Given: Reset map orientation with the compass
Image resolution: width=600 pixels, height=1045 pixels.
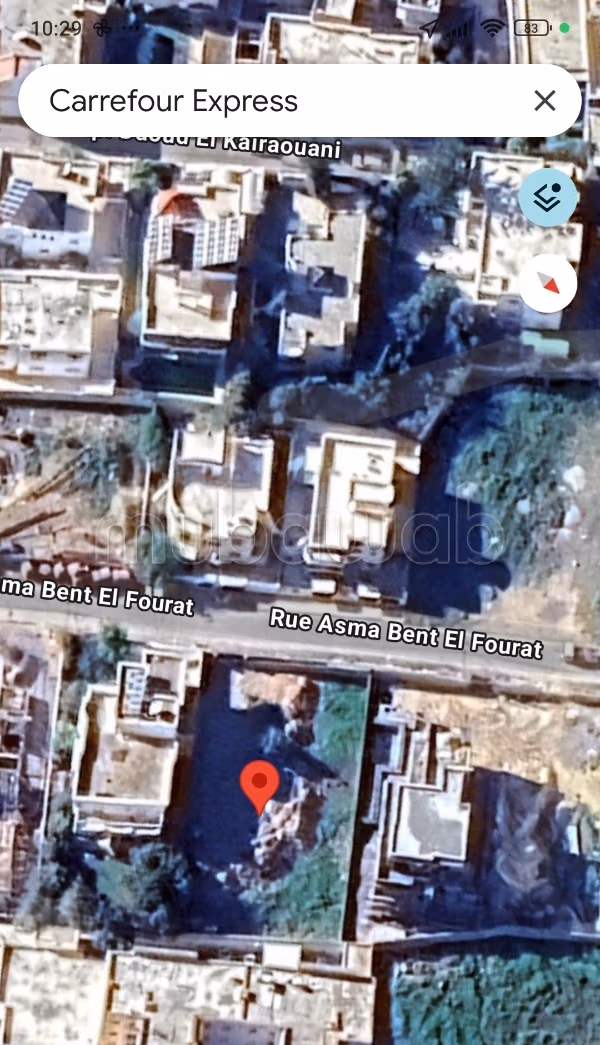Looking at the screenshot, I should [548, 283].
